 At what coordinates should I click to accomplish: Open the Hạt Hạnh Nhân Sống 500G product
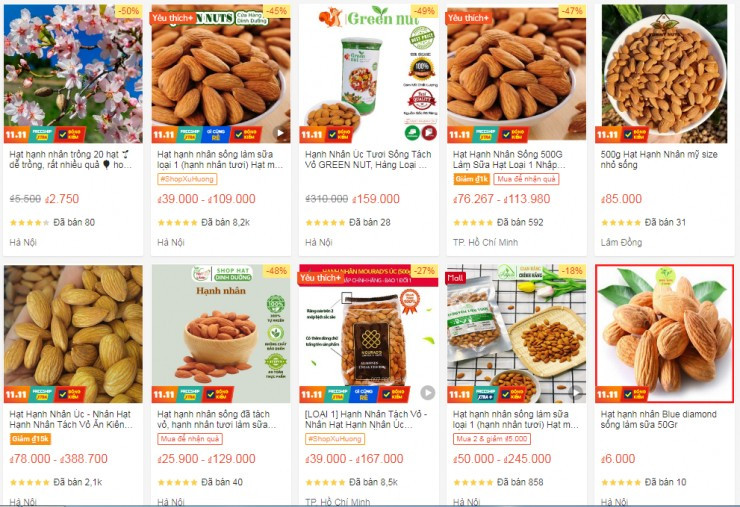[516, 160]
